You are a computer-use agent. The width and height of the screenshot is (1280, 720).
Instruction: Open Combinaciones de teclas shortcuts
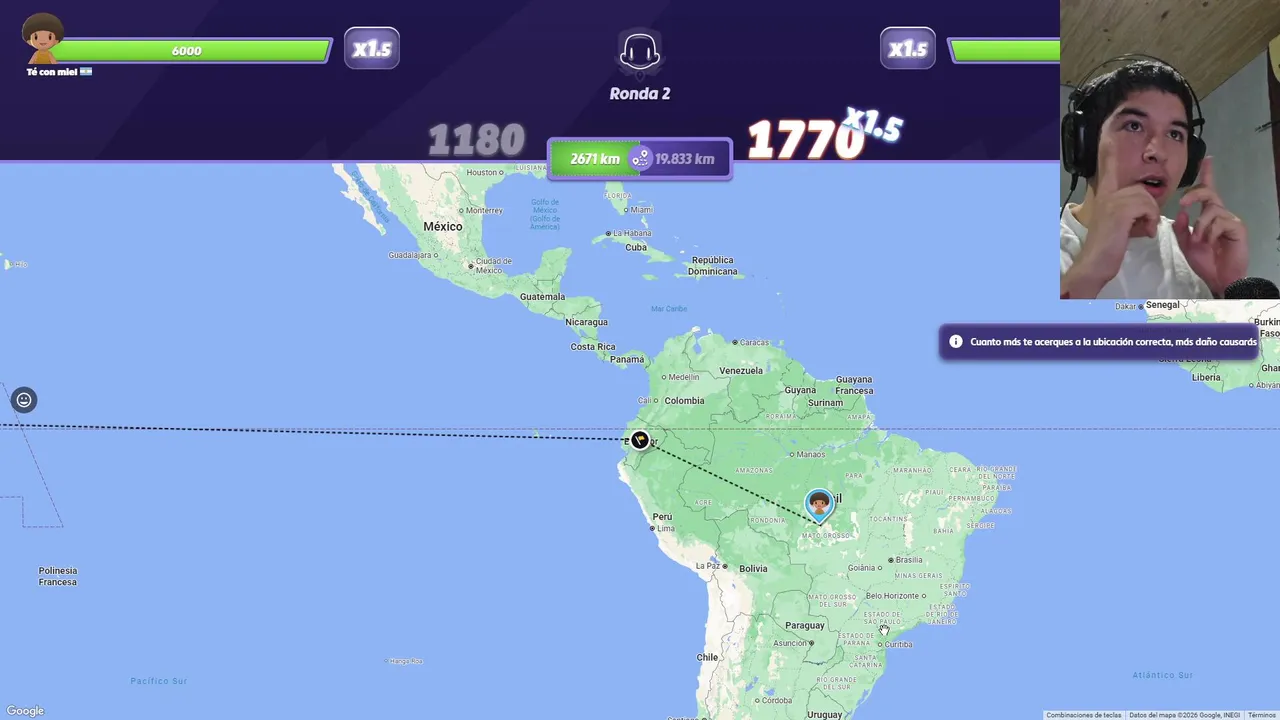coord(1083,715)
